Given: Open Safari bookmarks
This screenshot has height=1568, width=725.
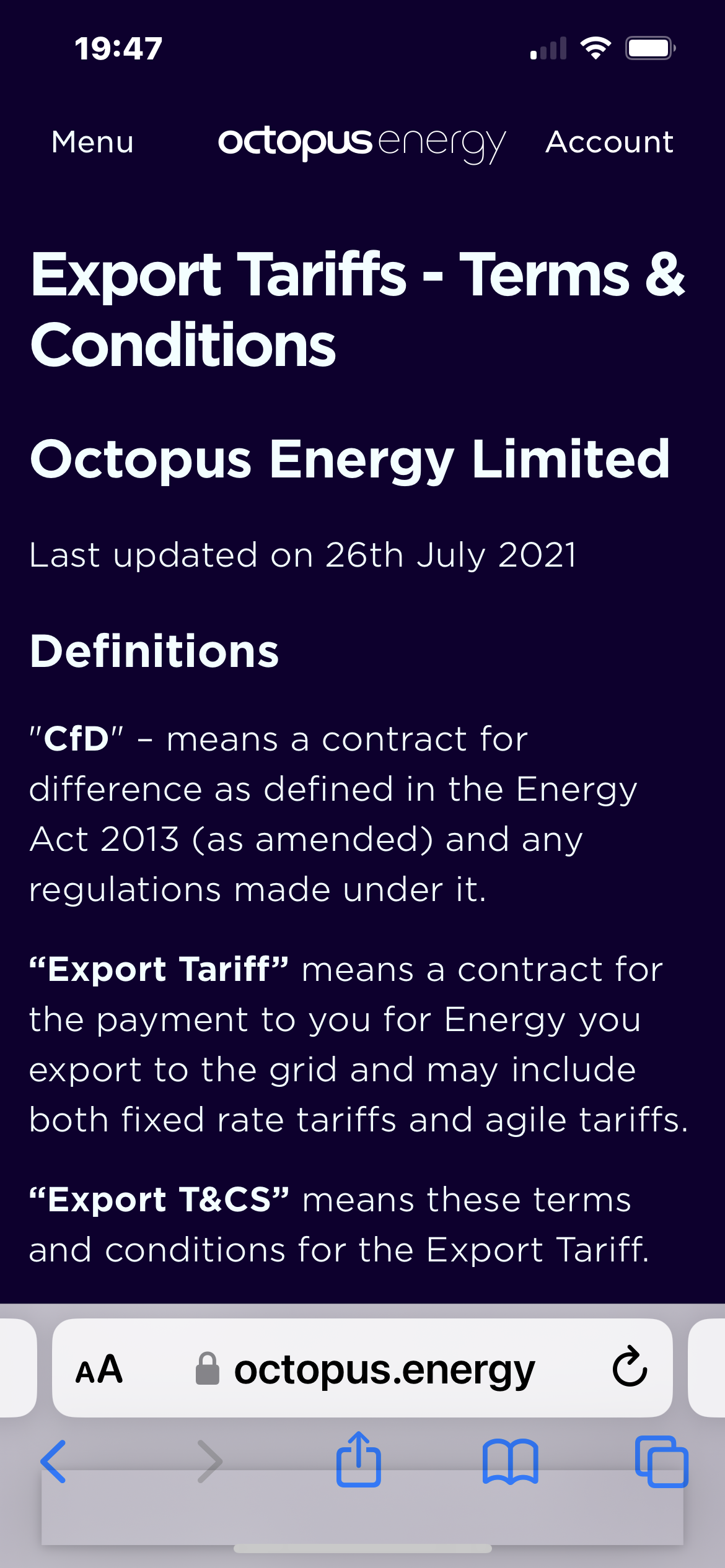Looking at the screenshot, I should pos(510,1461).
